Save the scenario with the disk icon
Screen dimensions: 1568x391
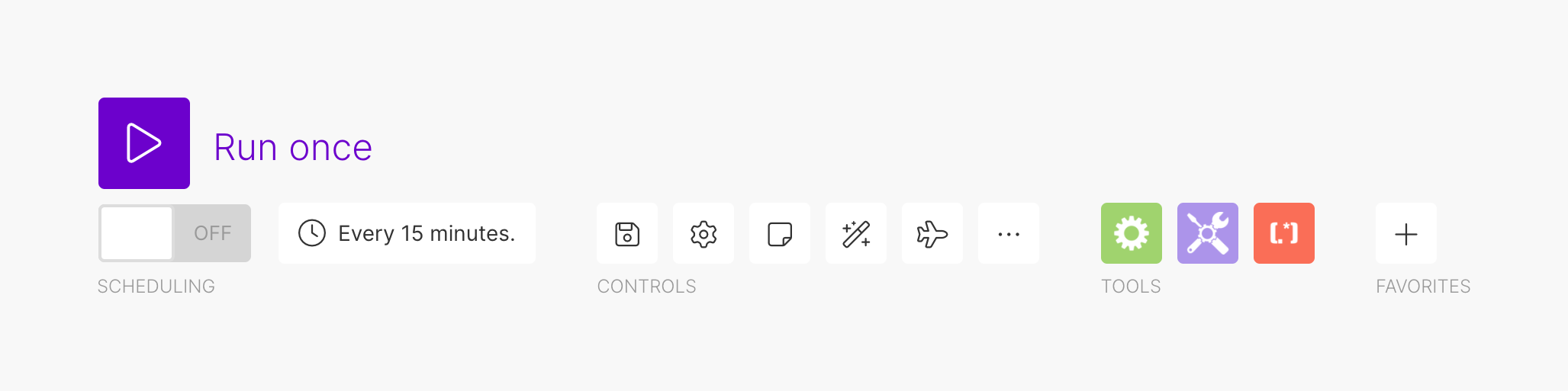pos(627,233)
